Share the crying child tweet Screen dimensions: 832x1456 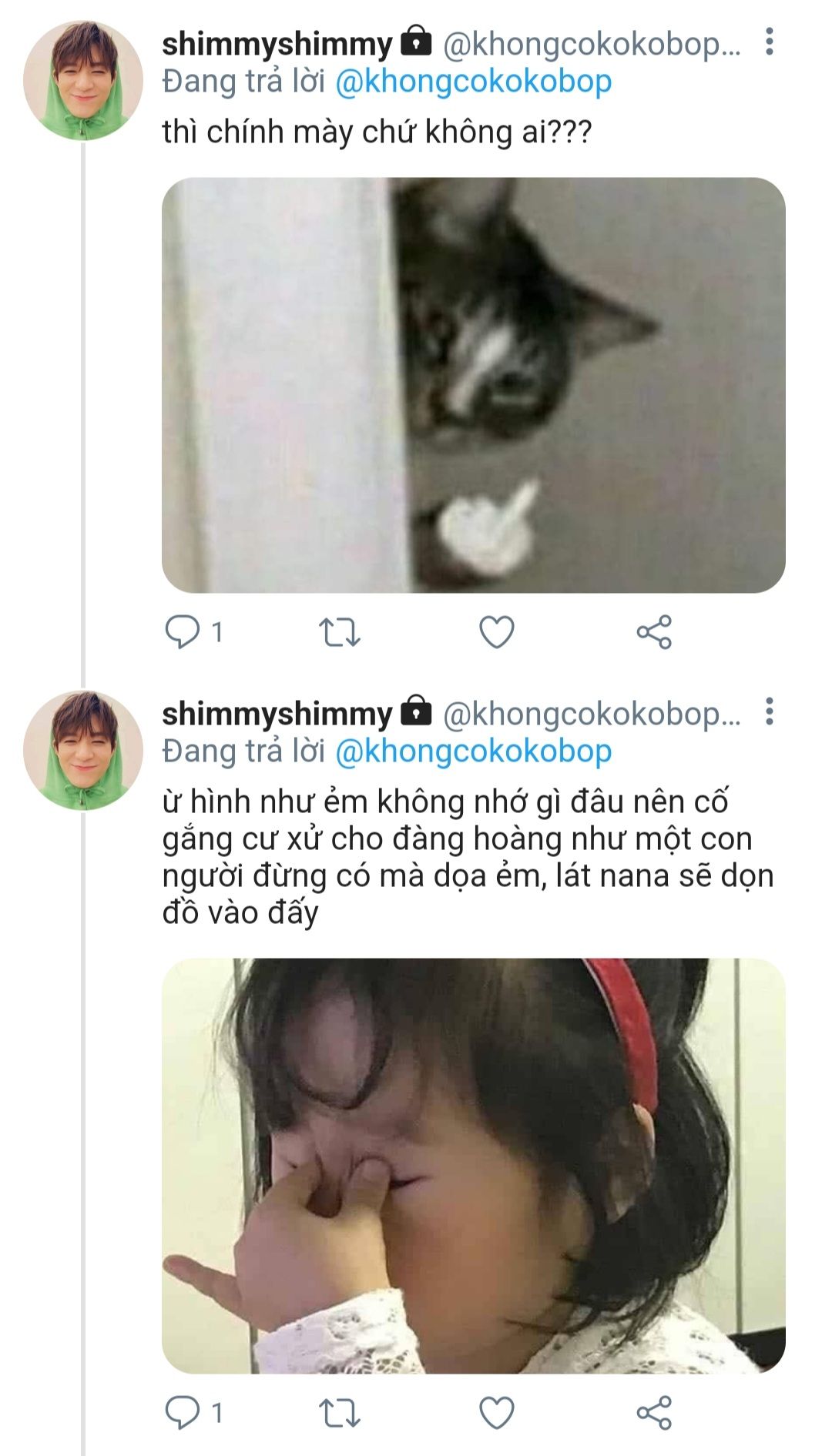click(654, 1413)
